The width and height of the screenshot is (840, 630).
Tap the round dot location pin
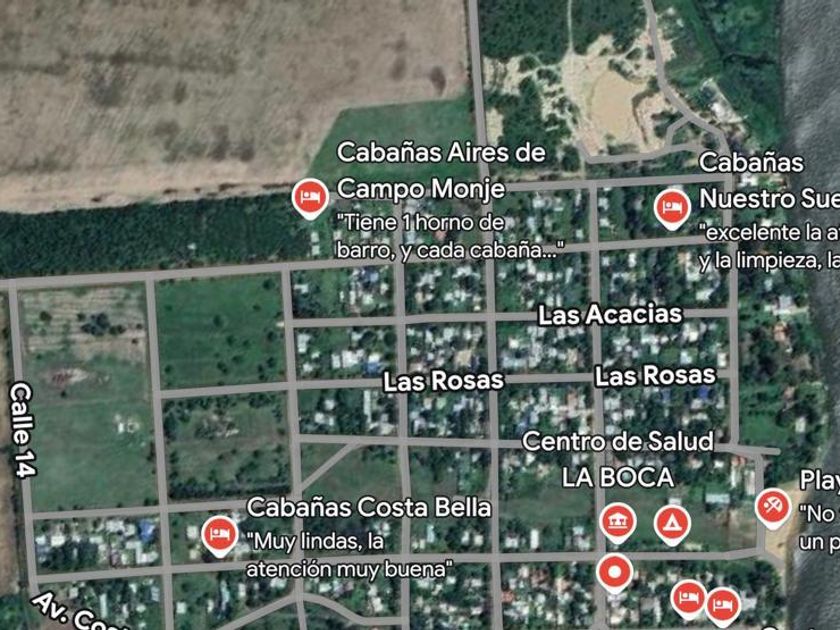[614, 573]
